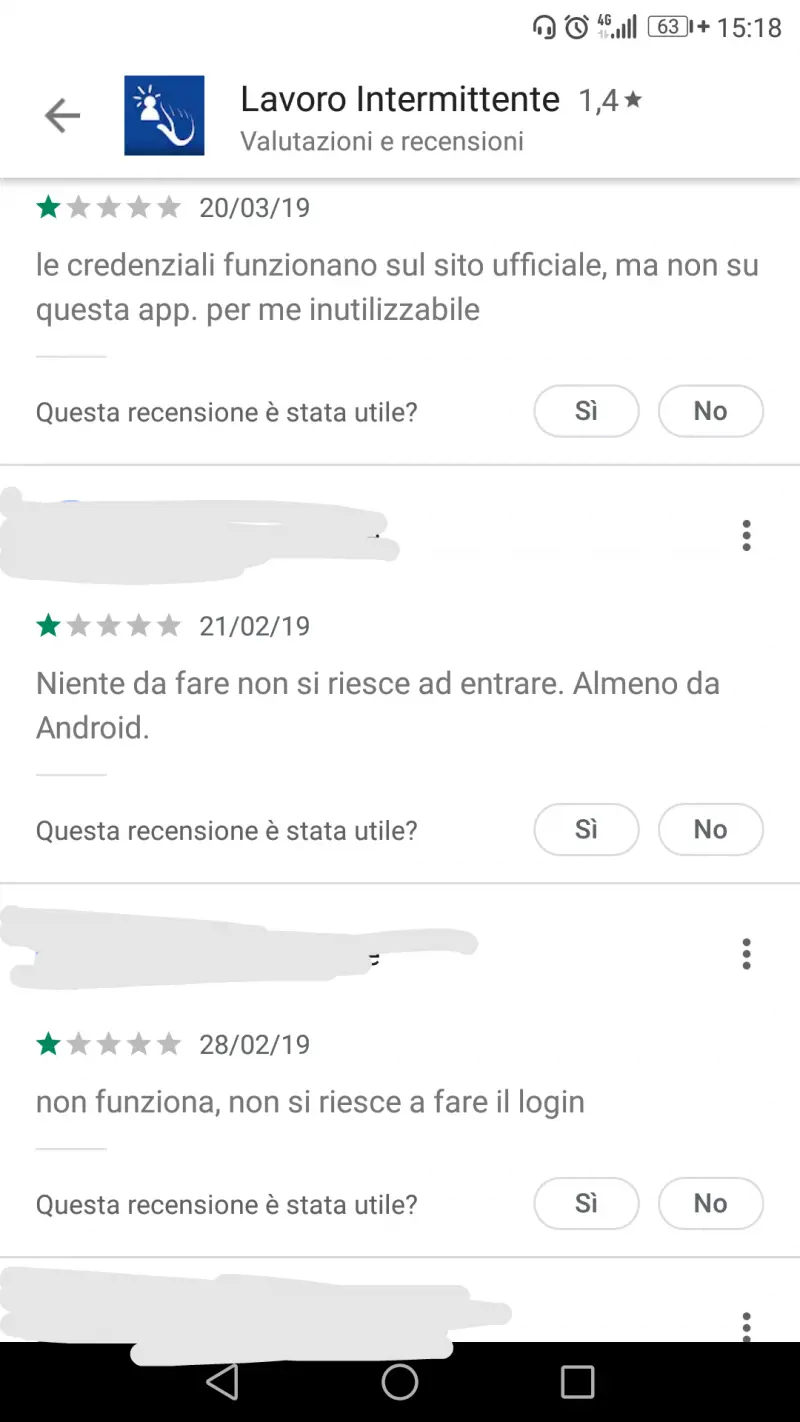Tap the system home button

coord(400,1382)
